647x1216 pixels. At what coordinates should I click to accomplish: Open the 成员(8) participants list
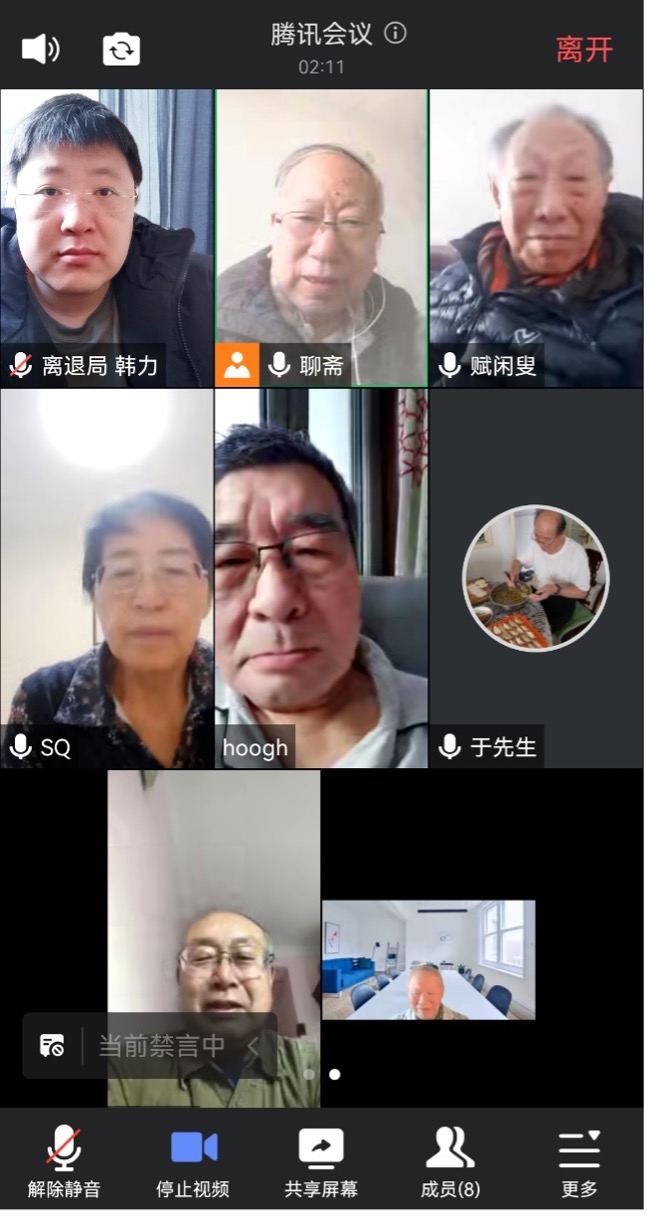pyautogui.click(x=450, y=1160)
